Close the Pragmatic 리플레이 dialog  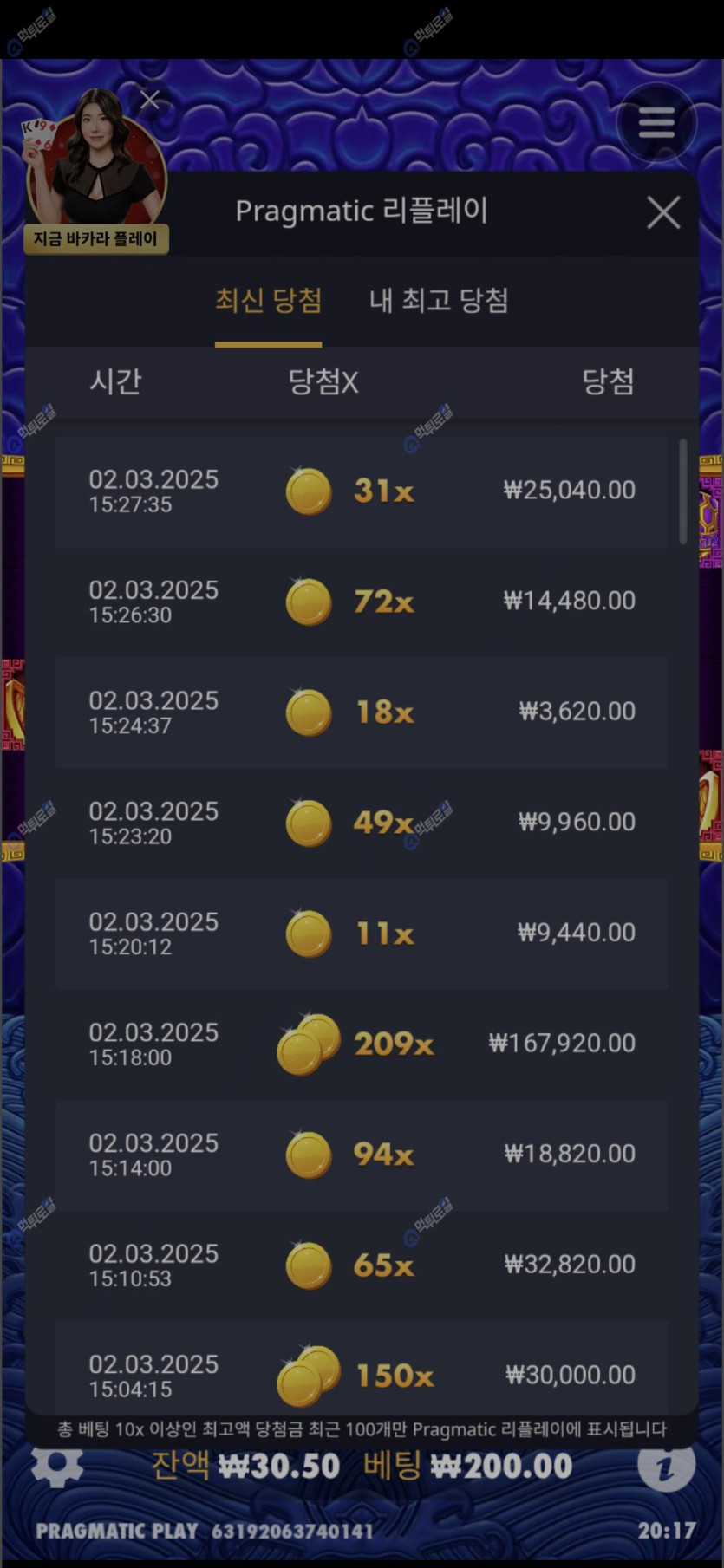(663, 212)
